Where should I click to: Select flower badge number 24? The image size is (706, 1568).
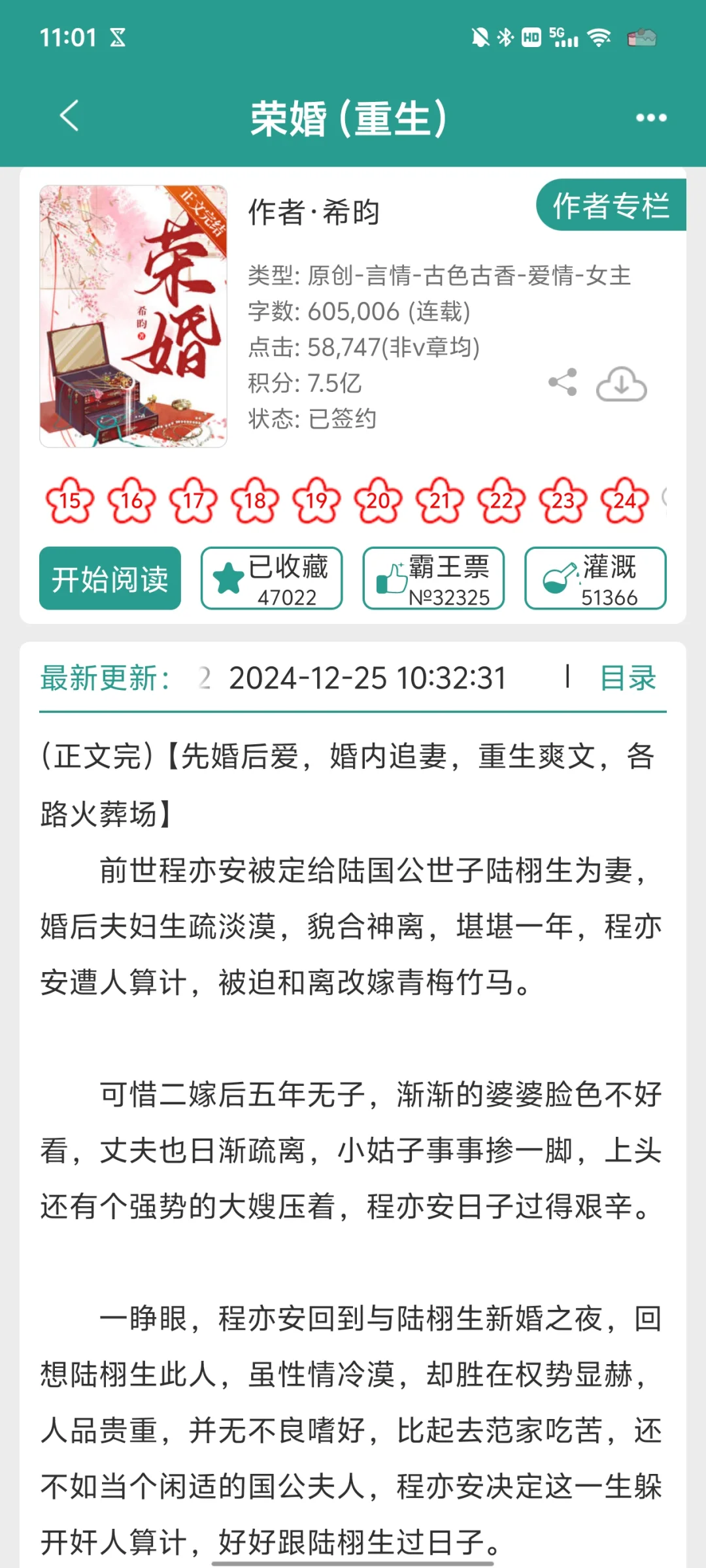point(625,501)
